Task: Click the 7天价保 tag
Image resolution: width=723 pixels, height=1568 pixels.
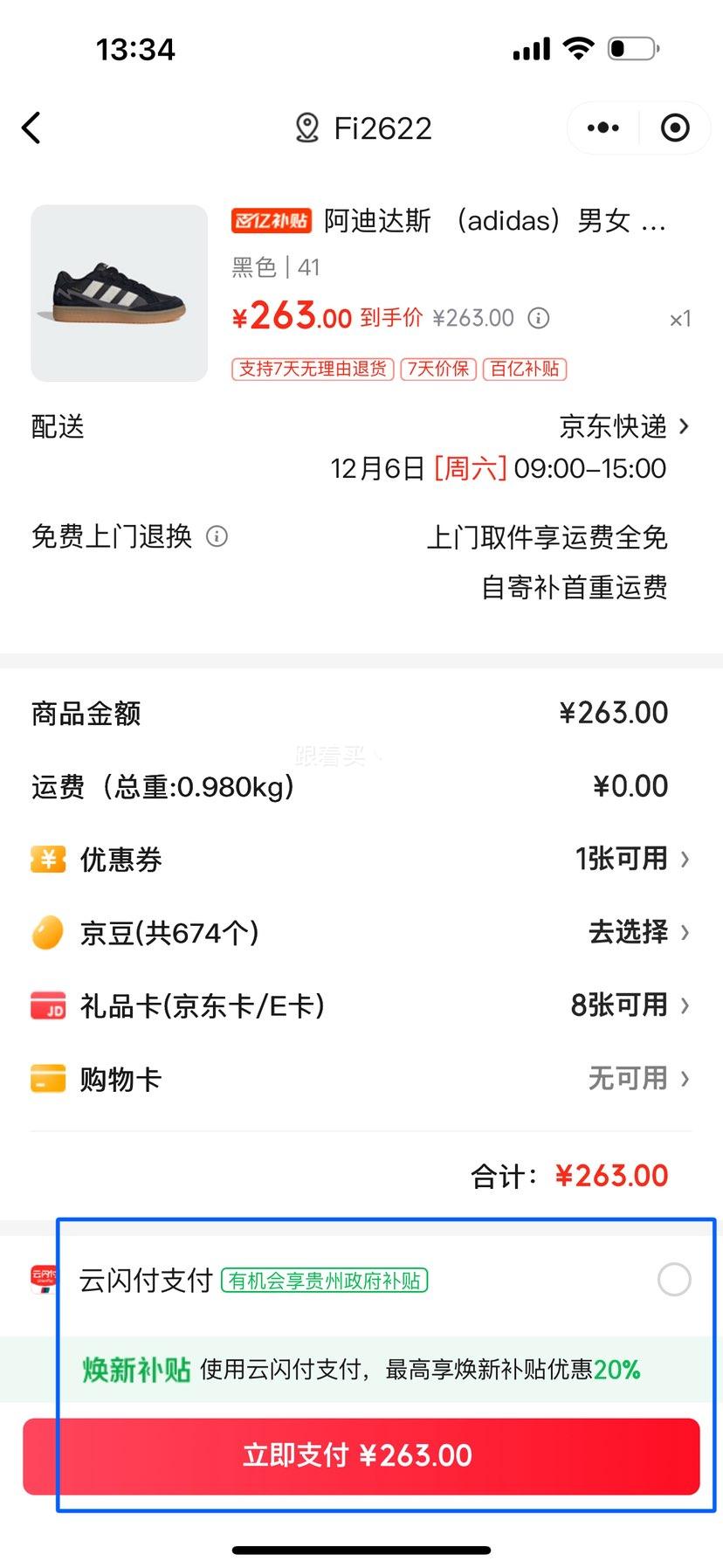Action: (x=437, y=370)
